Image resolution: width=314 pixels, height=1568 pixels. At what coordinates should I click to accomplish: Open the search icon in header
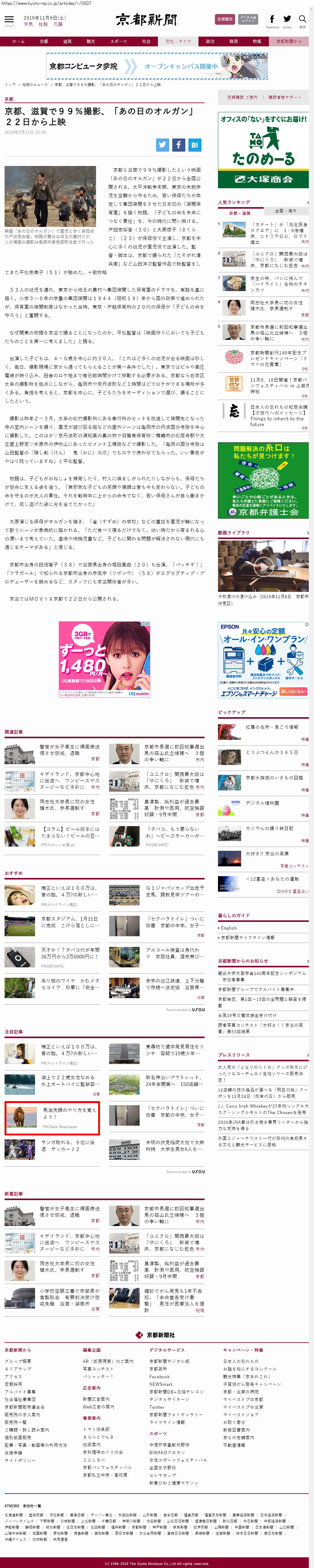(302, 20)
